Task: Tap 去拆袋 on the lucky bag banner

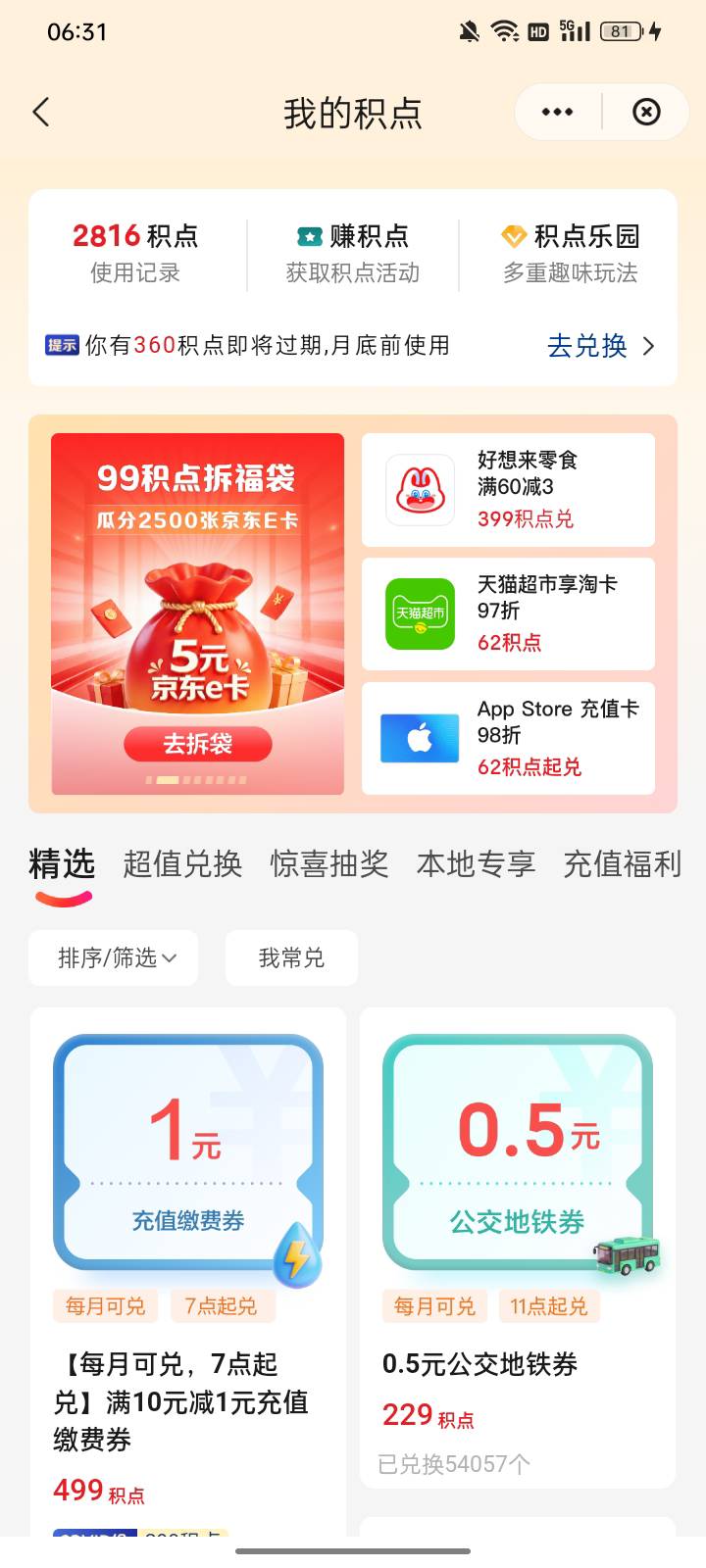Action: (x=197, y=744)
